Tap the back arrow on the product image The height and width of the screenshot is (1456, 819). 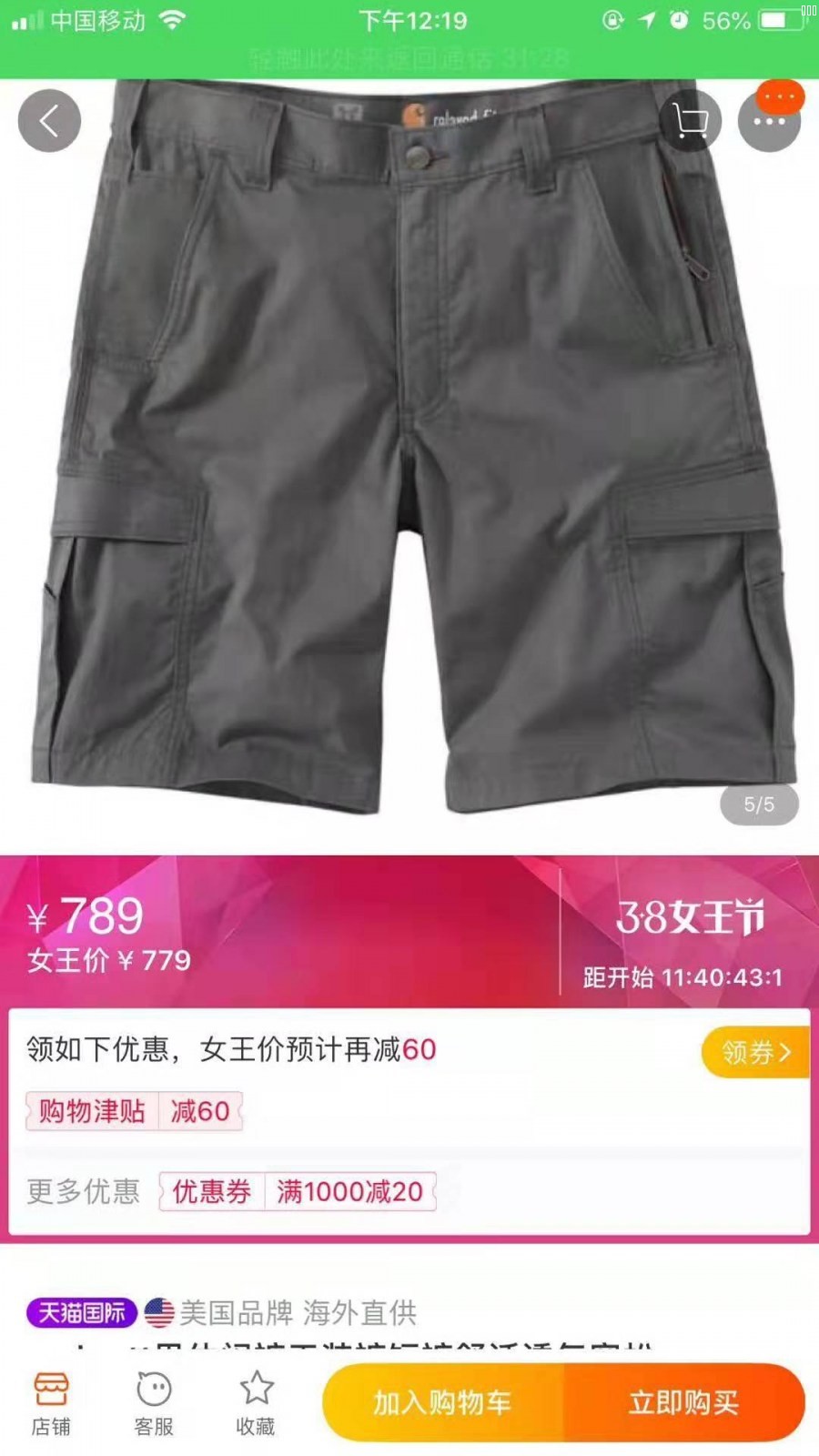coord(50,119)
